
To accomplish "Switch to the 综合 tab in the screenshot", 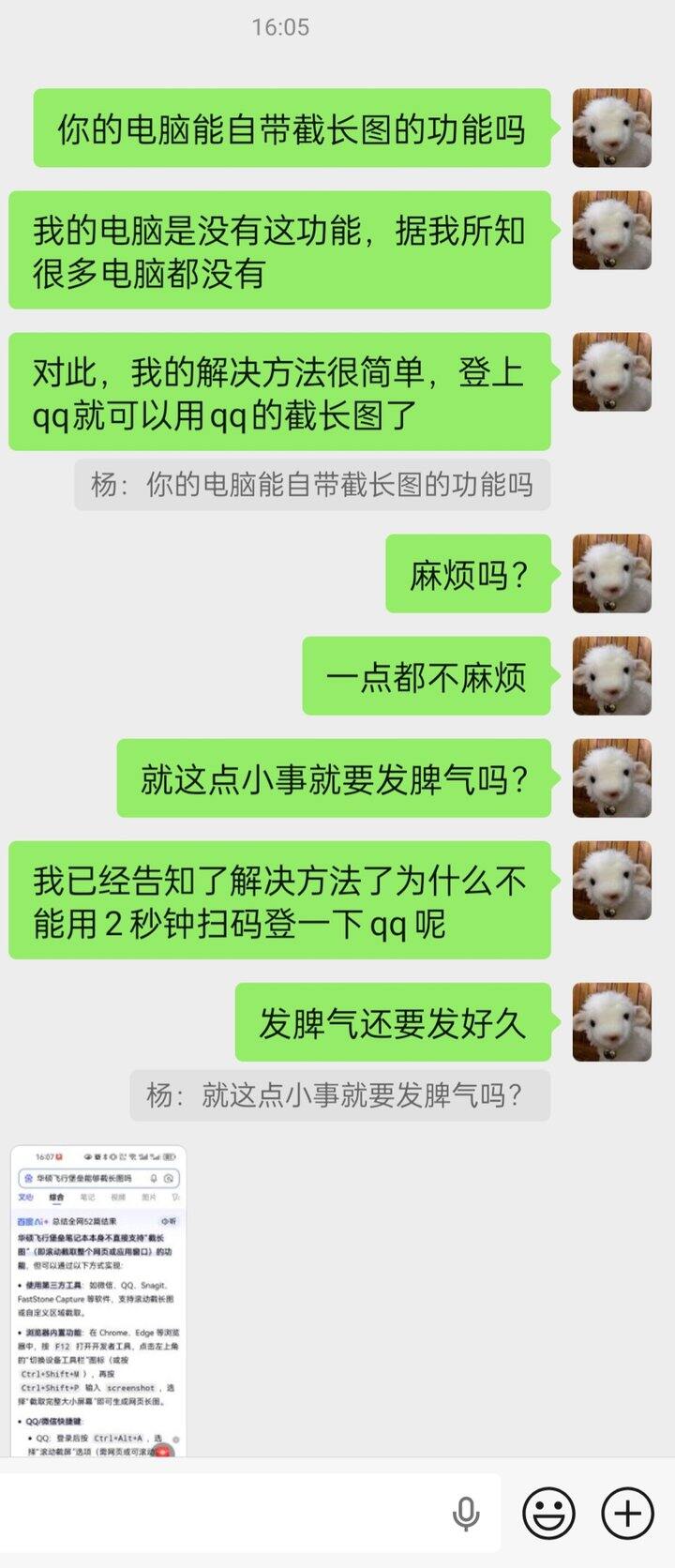I will point(55,1196).
